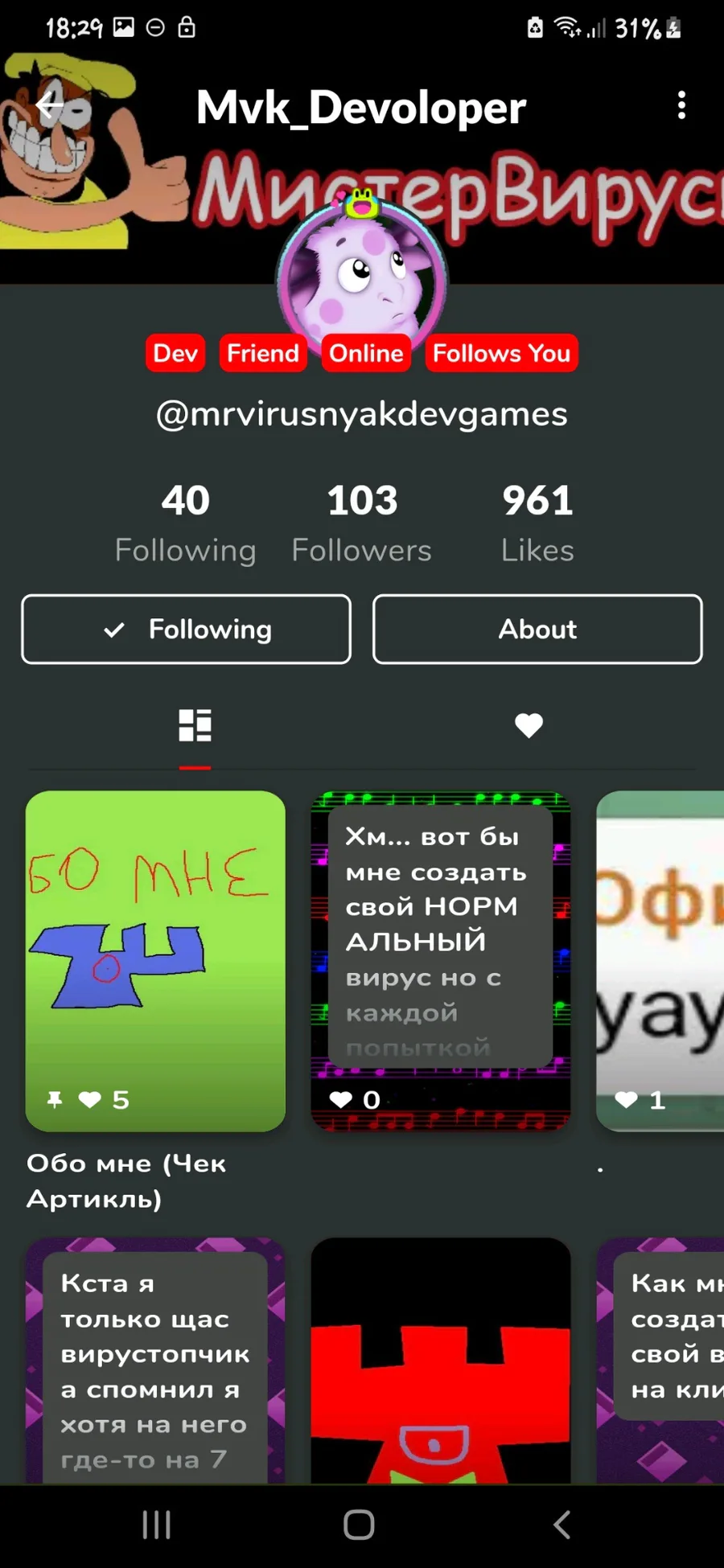View the Following count list
724x1568 pixels.
pyautogui.click(x=186, y=523)
